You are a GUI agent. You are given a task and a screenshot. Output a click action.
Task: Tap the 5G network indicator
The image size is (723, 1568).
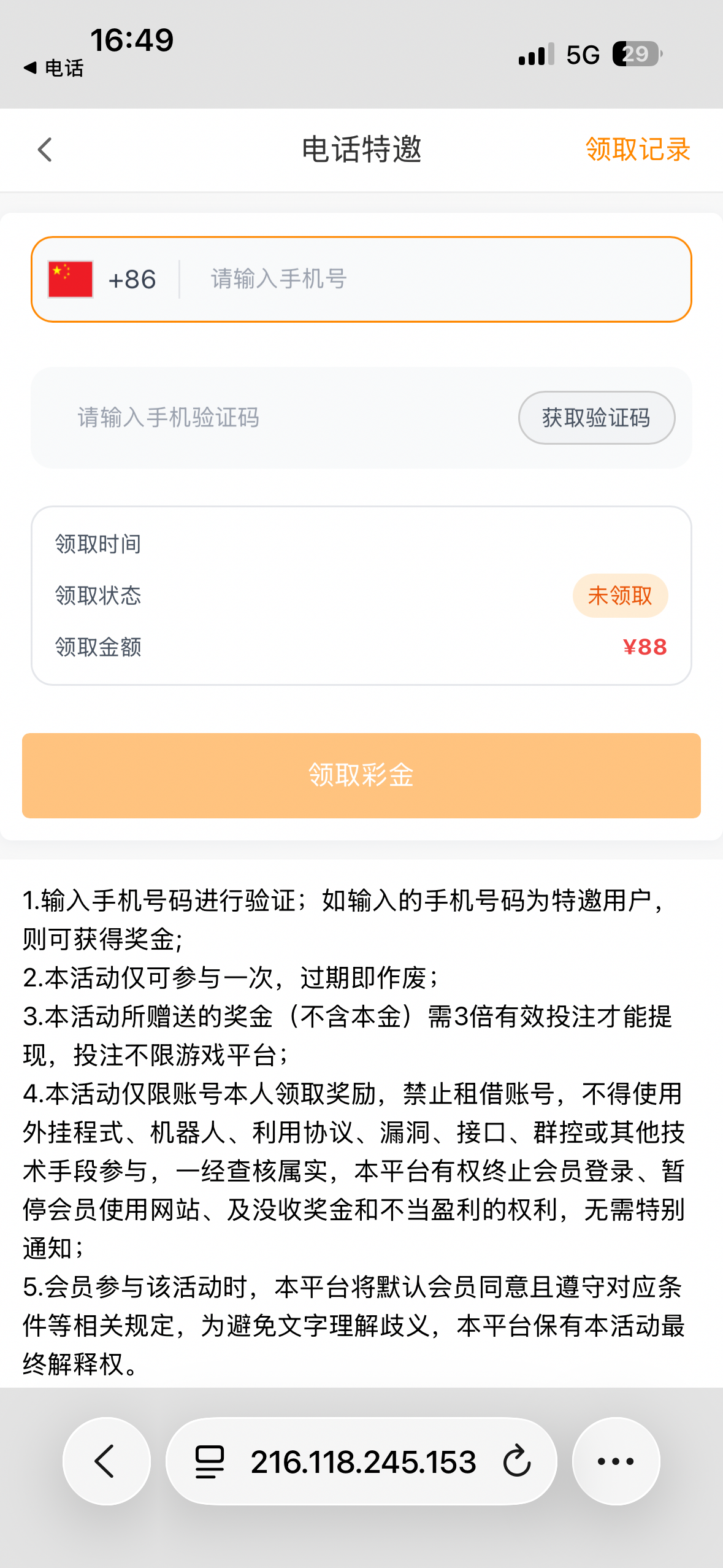pos(584,56)
